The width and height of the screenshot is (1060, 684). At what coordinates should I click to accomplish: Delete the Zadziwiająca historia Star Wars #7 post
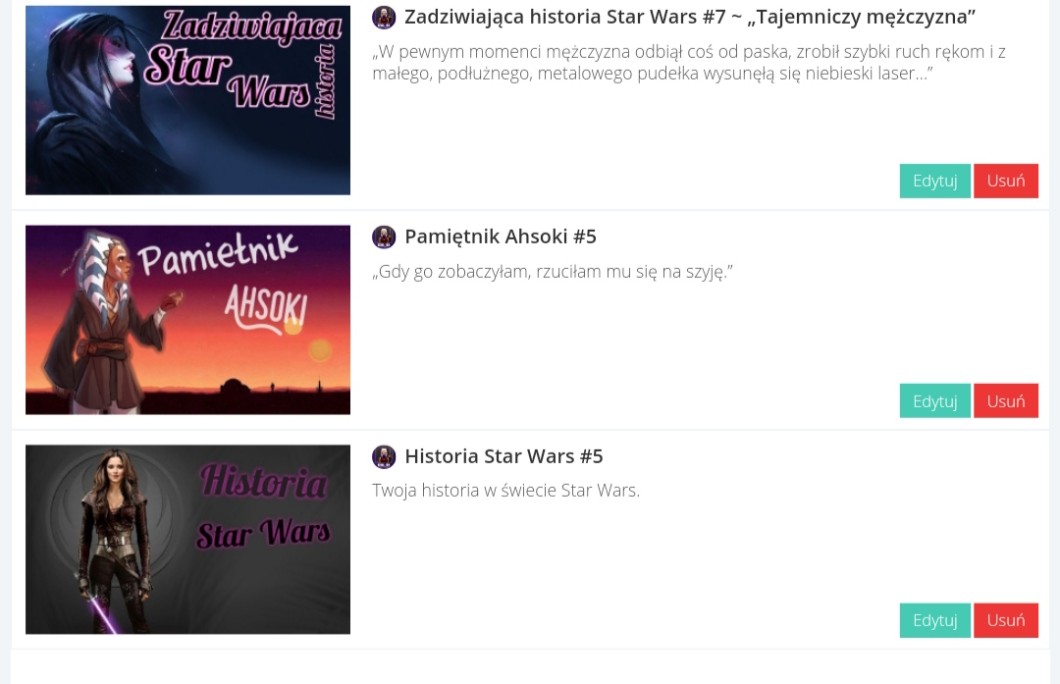1005,181
